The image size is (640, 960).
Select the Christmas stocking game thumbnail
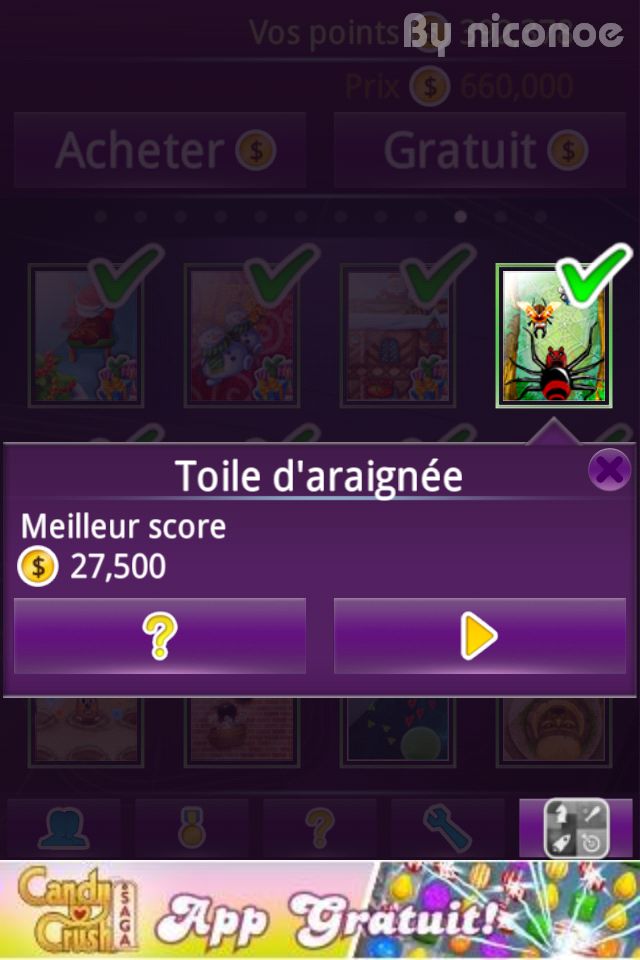[86, 337]
